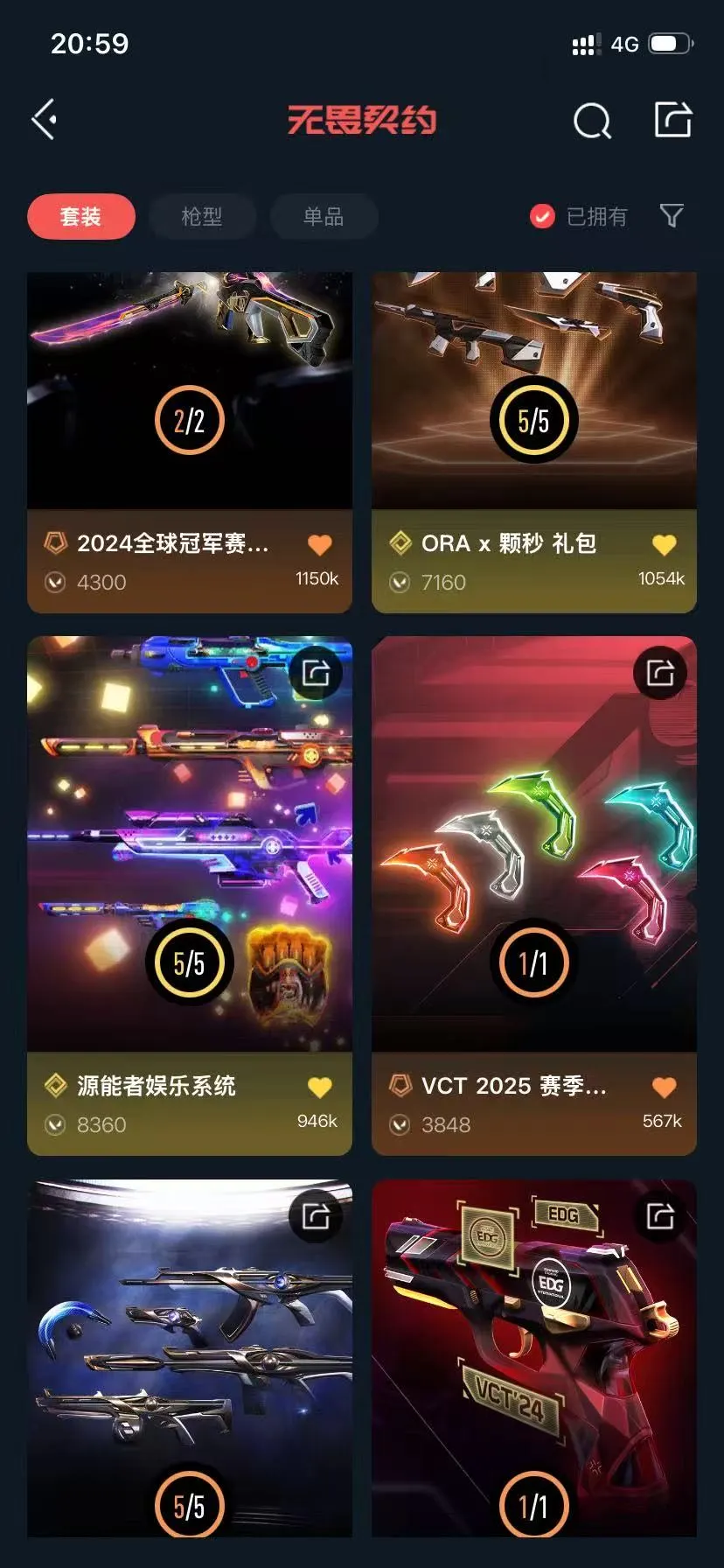Viewport: 724px width, 1568px height.
Task: Share the EDG VCT'24 pistol skin
Action: pyautogui.click(x=660, y=1215)
